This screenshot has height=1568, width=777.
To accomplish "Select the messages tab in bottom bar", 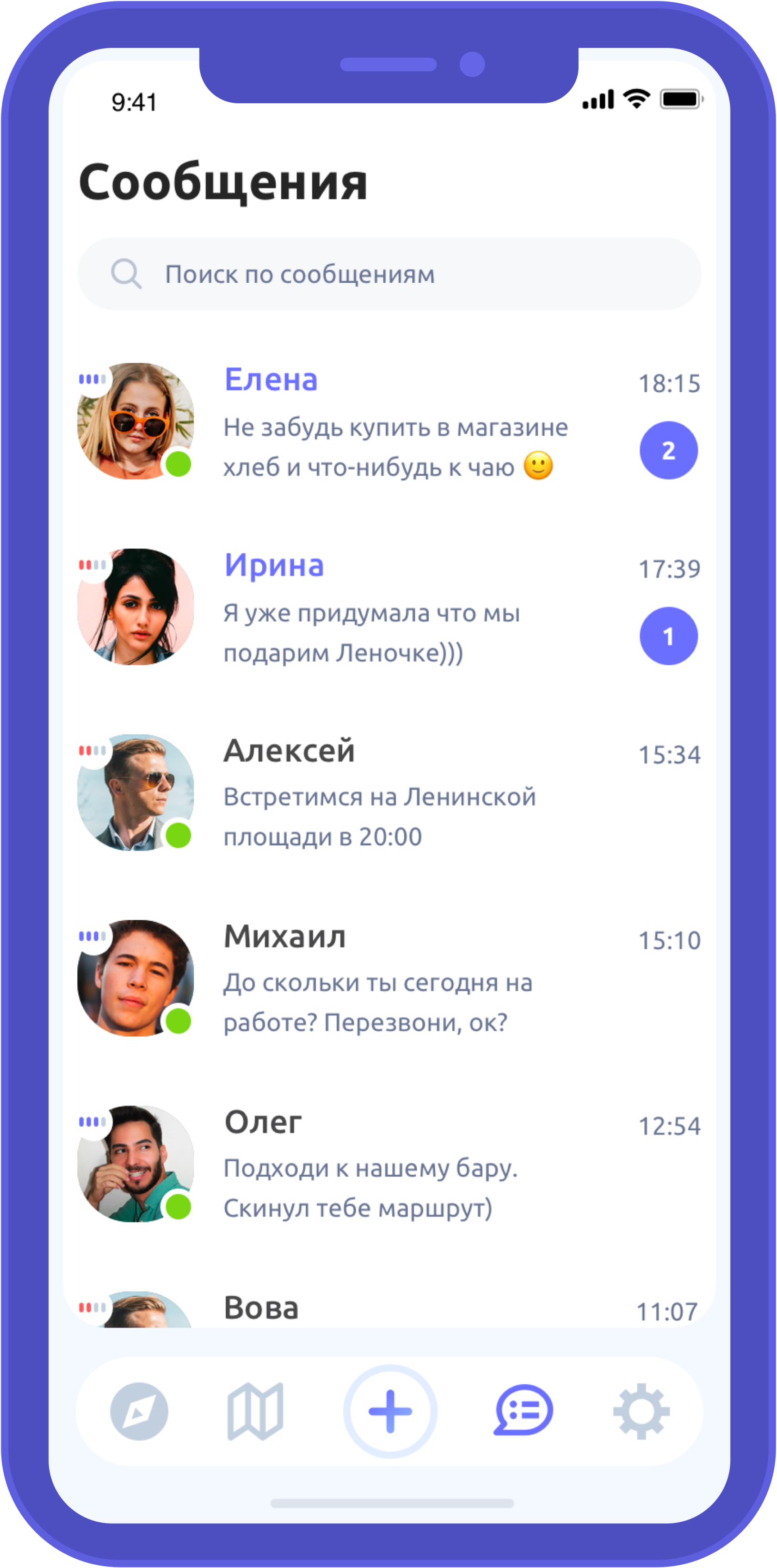I will pos(523,1411).
